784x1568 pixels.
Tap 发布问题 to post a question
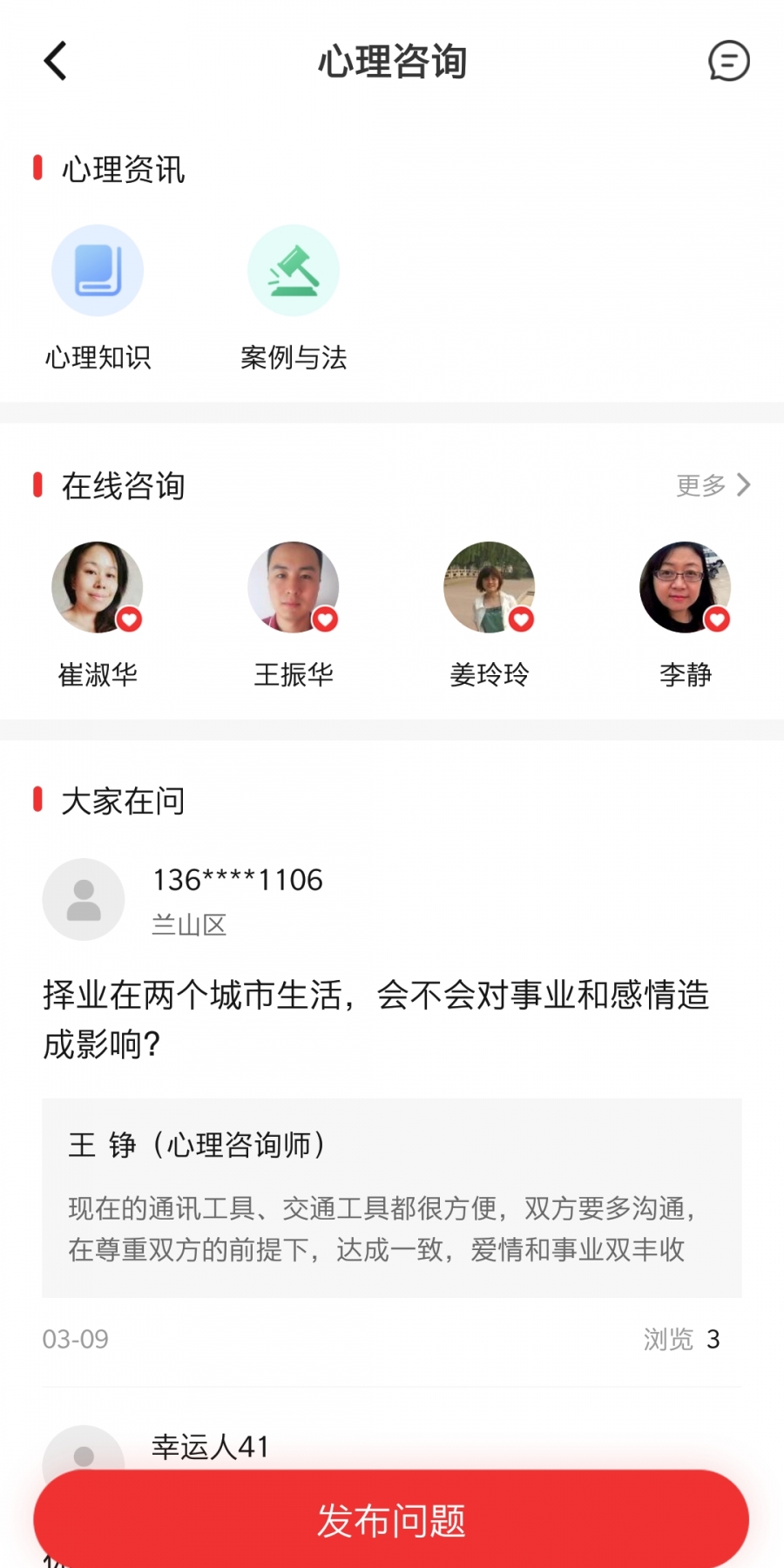click(391, 1520)
